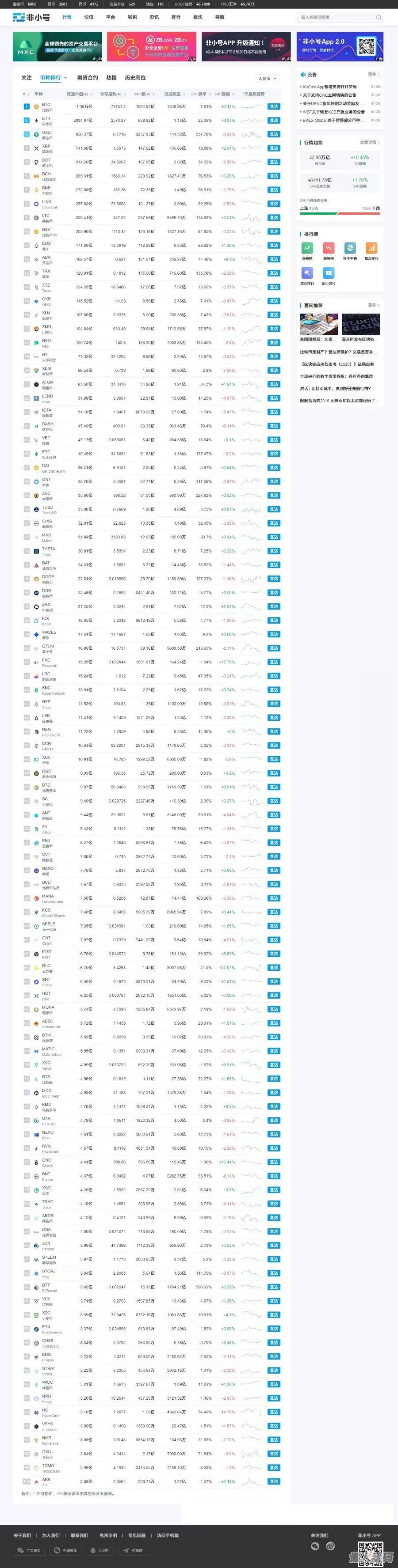Open the ETH coin row
This screenshot has height=1568, width=398.
(x=46, y=121)
